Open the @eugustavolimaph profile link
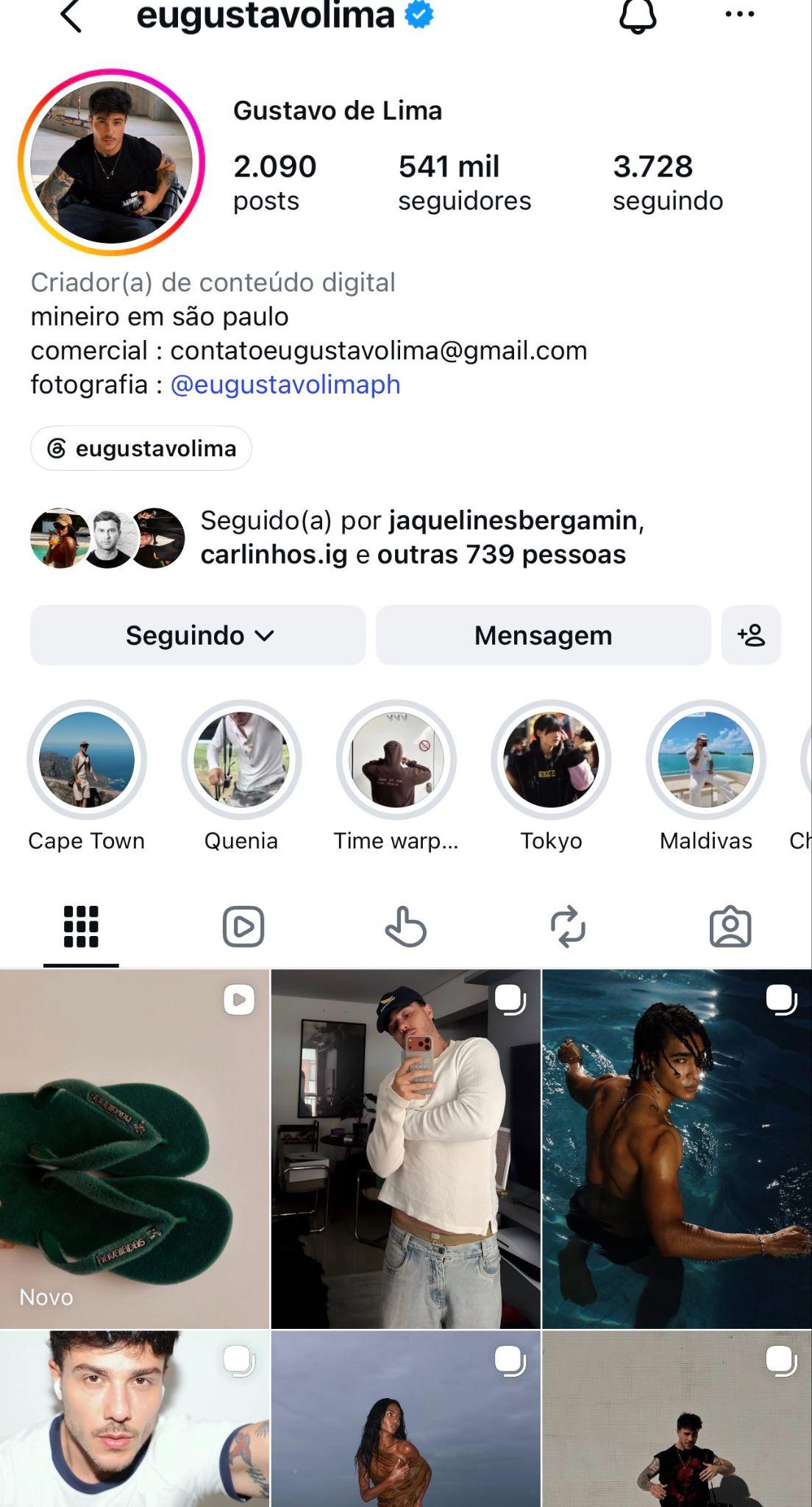The width and height of the screenshot is (812, 1507). tap(285, 384)
